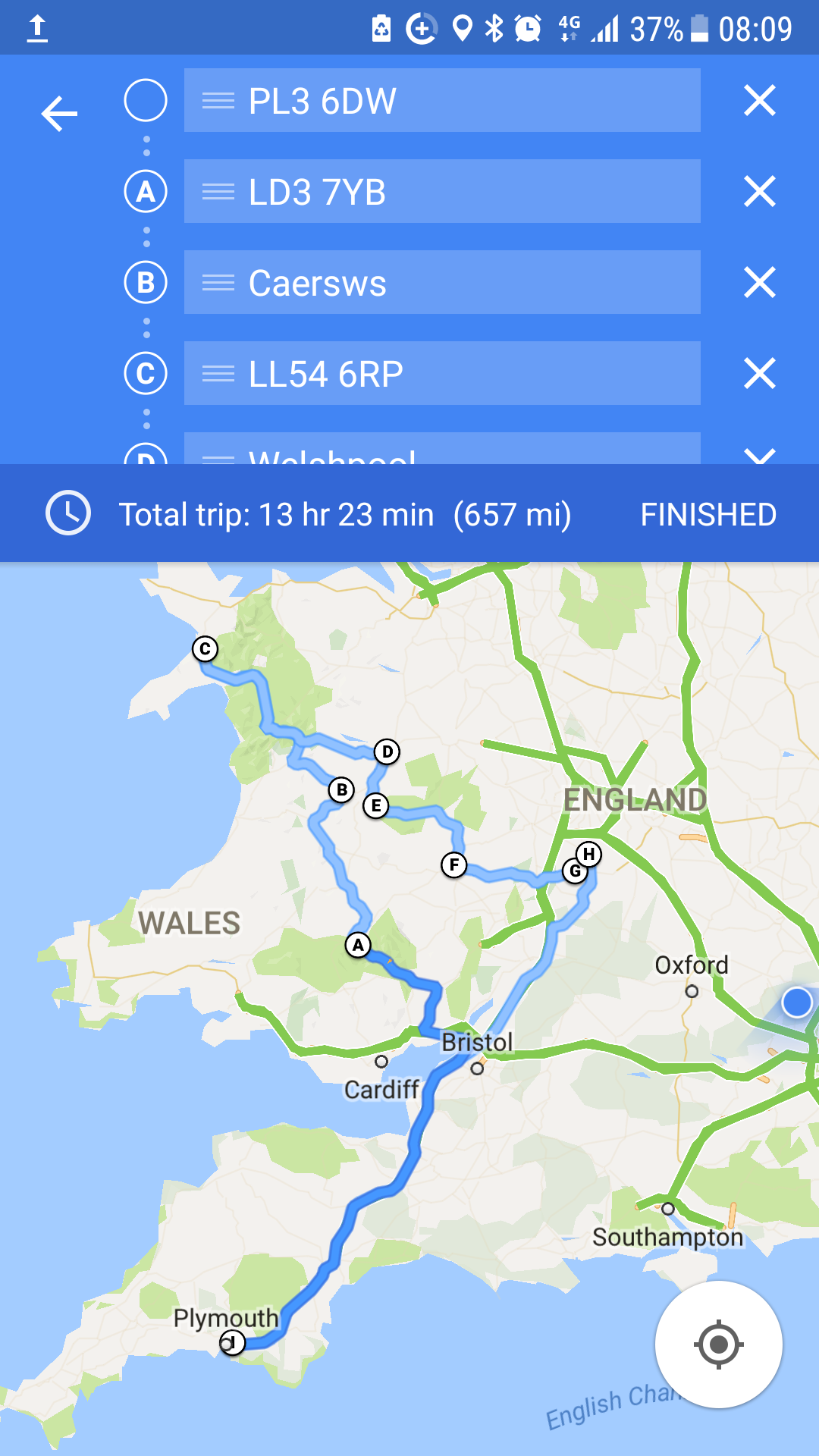Edit the LD3 7YB stop field
Viewport: 819px width, 1456px height.
click(x=442, y=191)
